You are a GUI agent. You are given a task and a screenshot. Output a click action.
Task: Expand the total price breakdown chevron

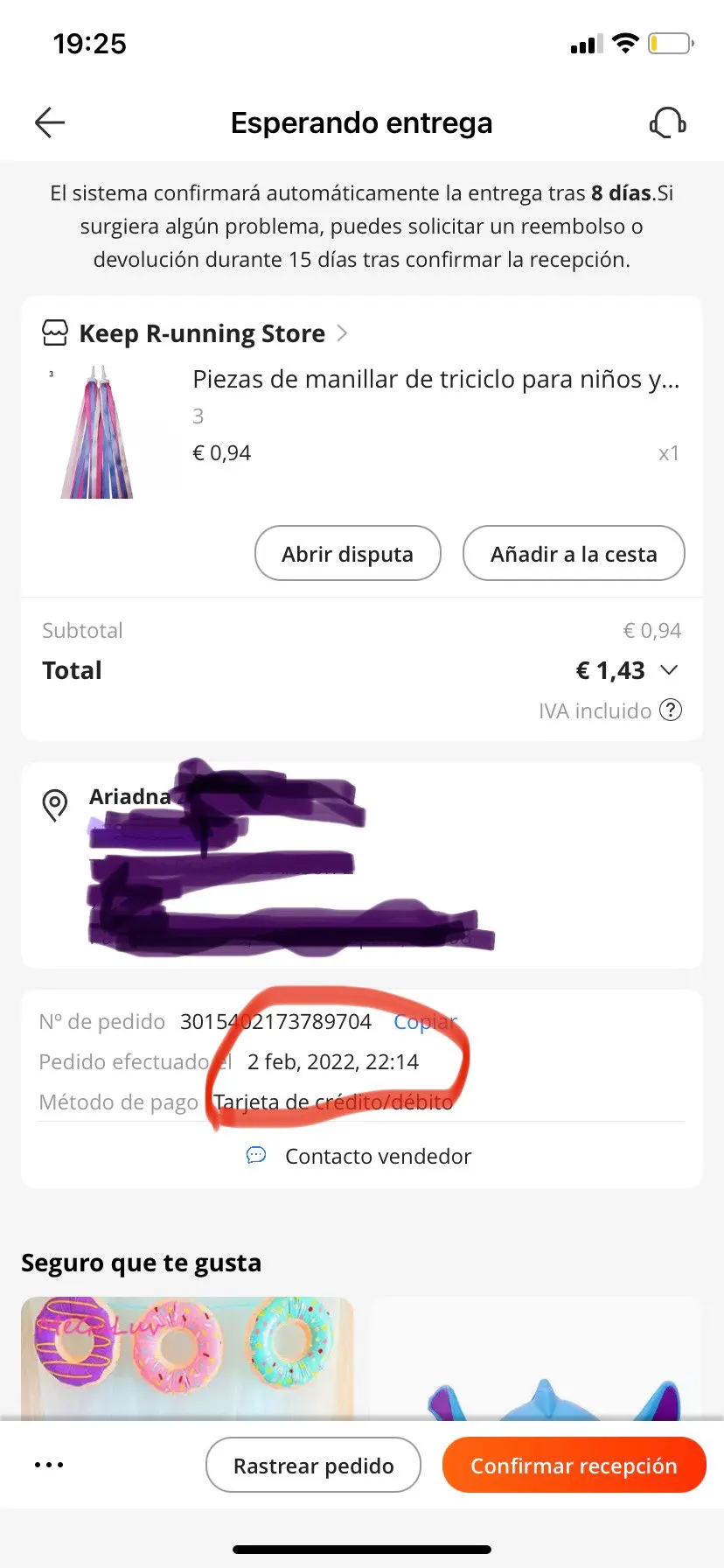(670, 670)
